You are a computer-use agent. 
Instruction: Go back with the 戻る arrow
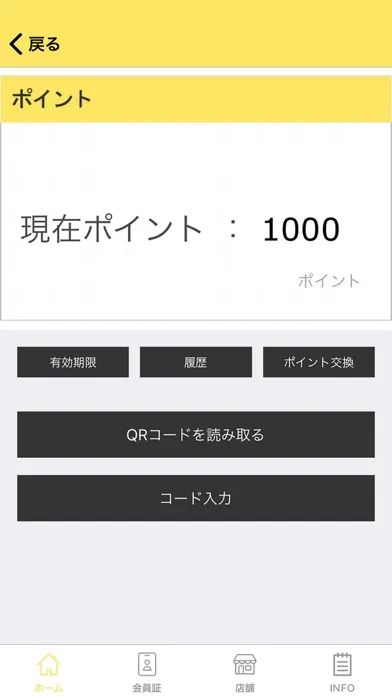[34, 44]
